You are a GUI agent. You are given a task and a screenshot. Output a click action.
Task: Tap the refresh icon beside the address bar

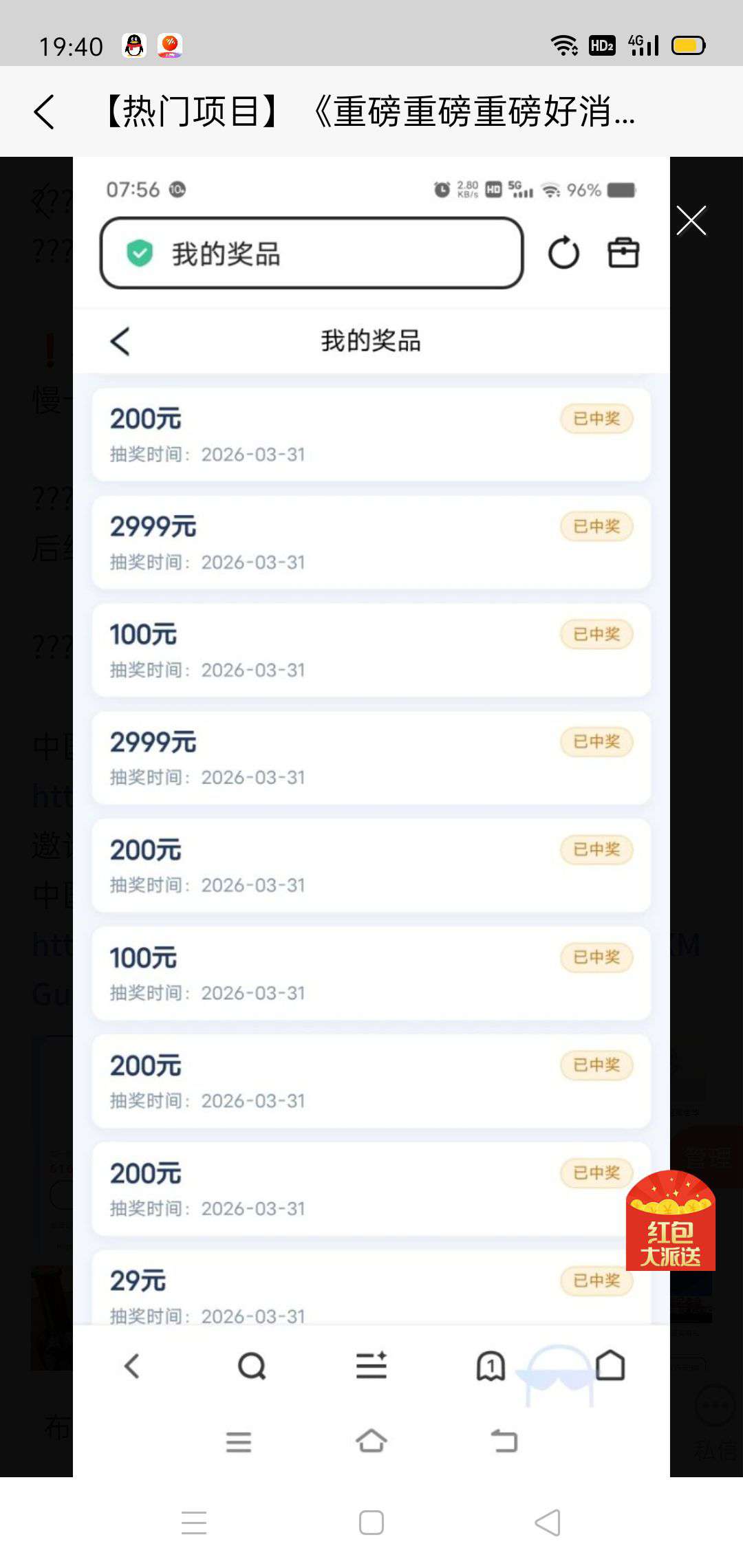[x=563, y=252]
